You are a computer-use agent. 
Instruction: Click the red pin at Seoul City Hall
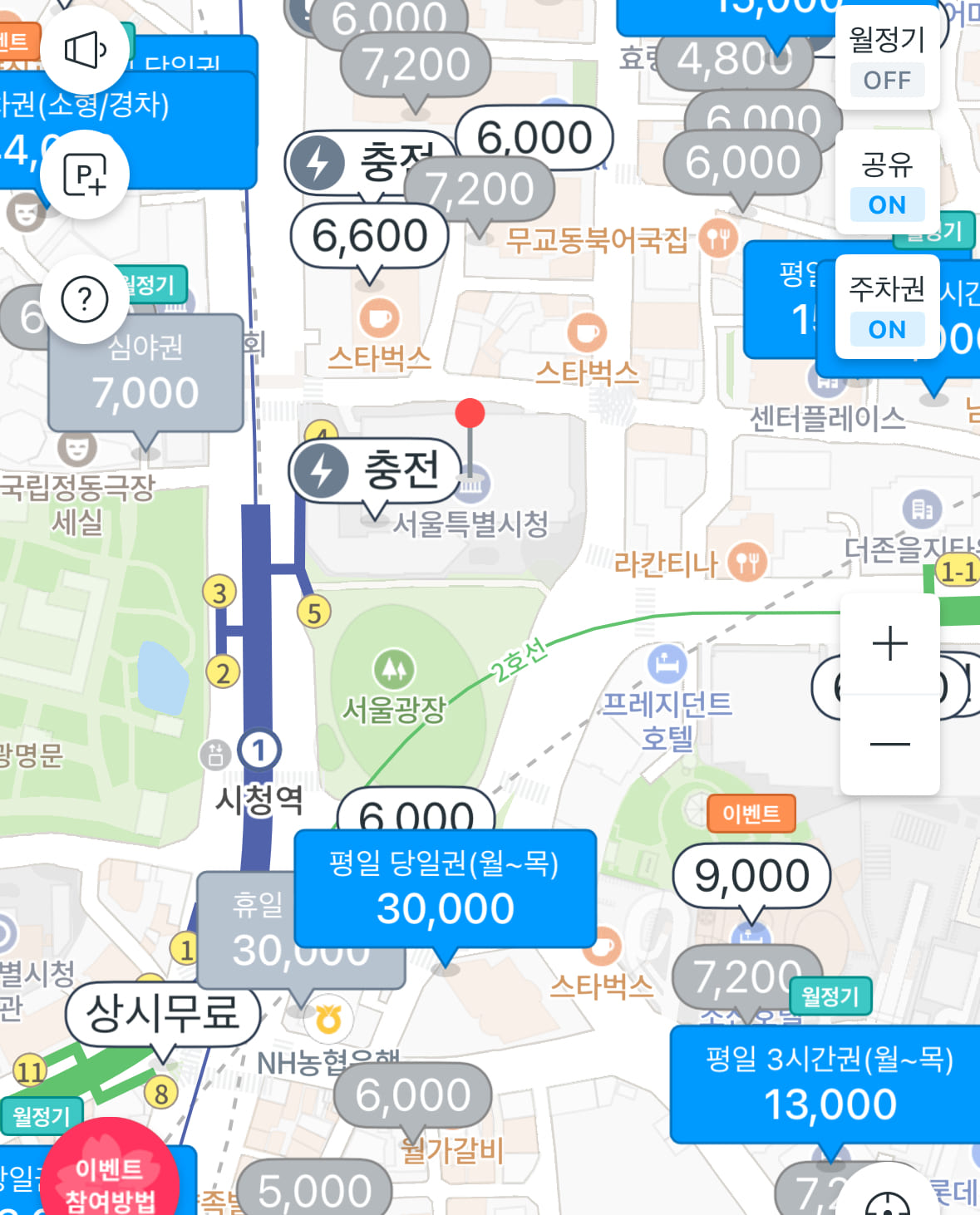[x=470, y=411]
